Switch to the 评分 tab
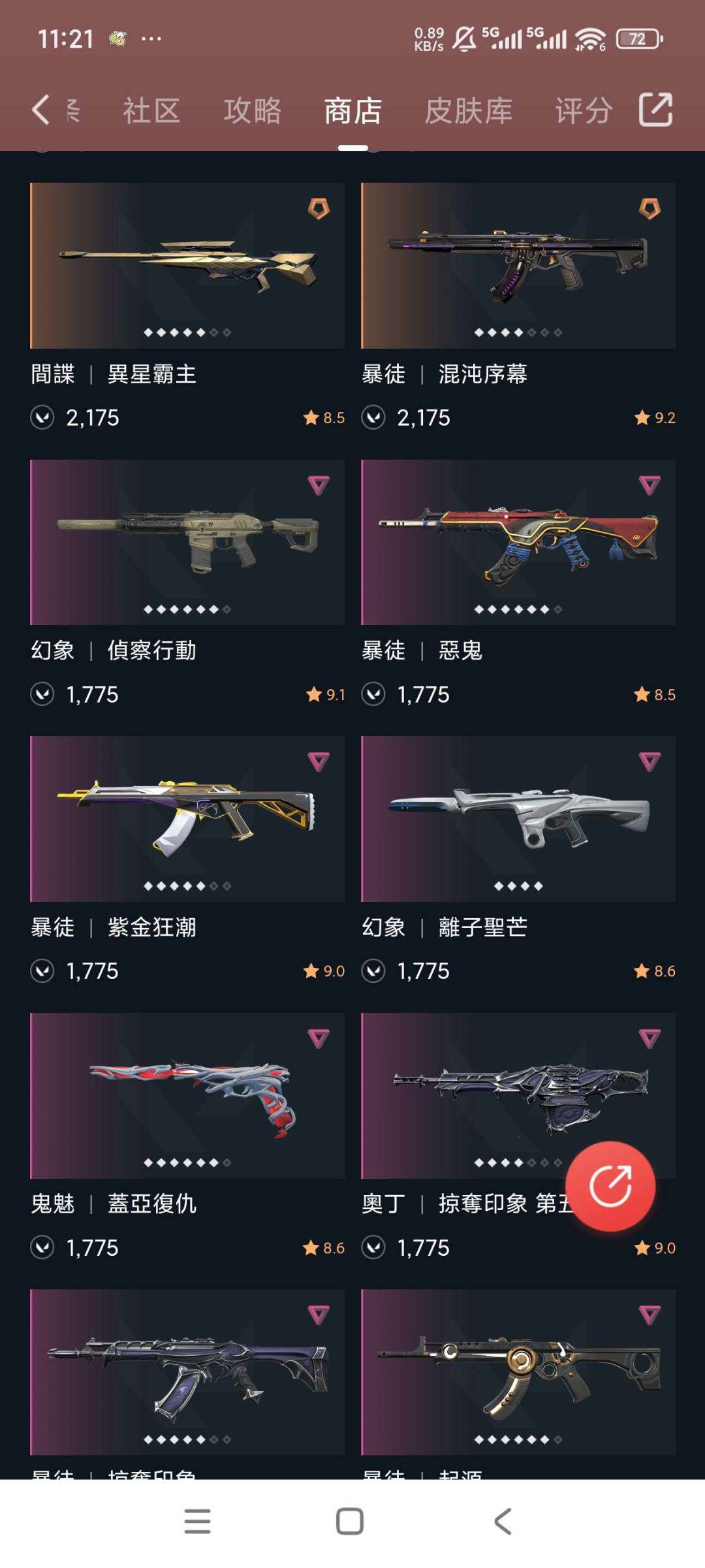 tap(583, 110)
